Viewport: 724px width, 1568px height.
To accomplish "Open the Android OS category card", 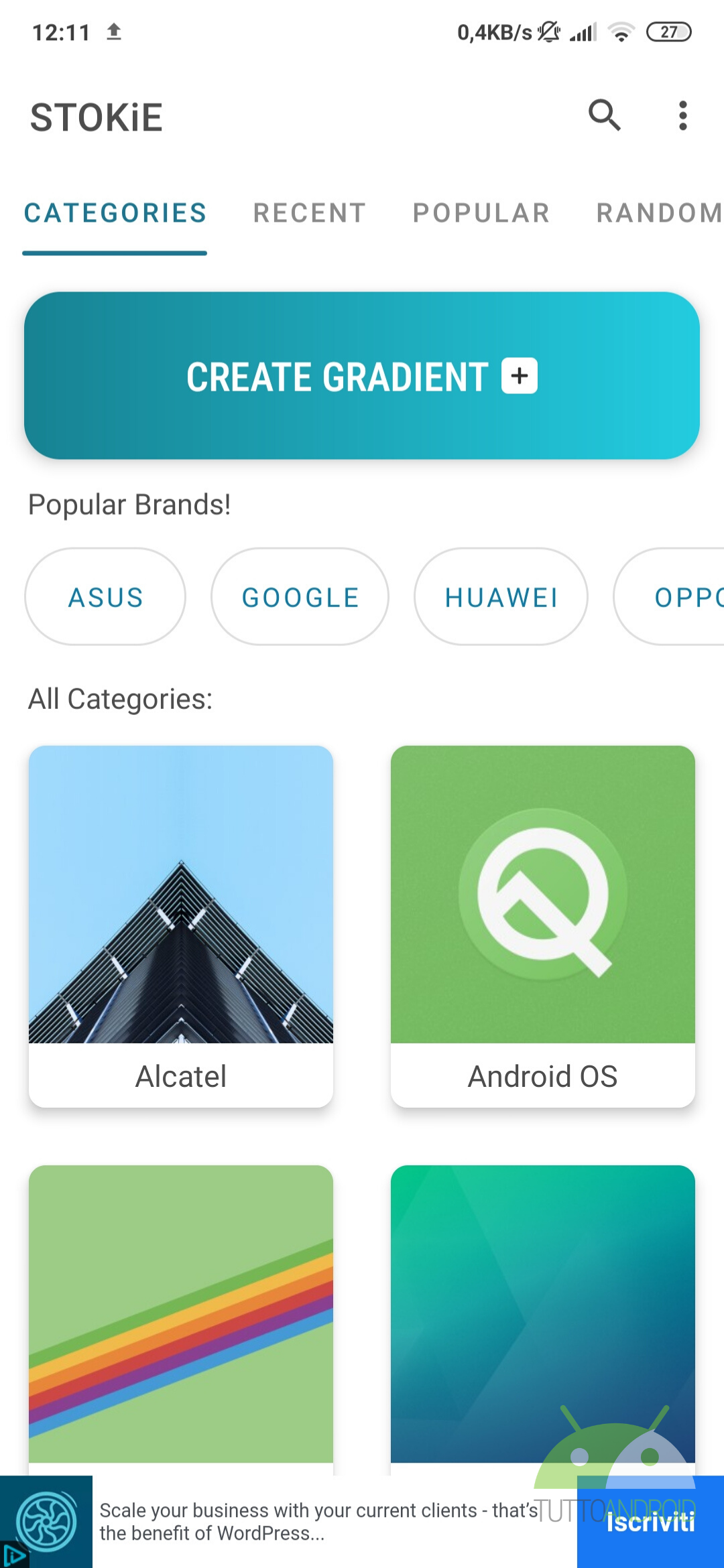I will (x=543, y=926).
